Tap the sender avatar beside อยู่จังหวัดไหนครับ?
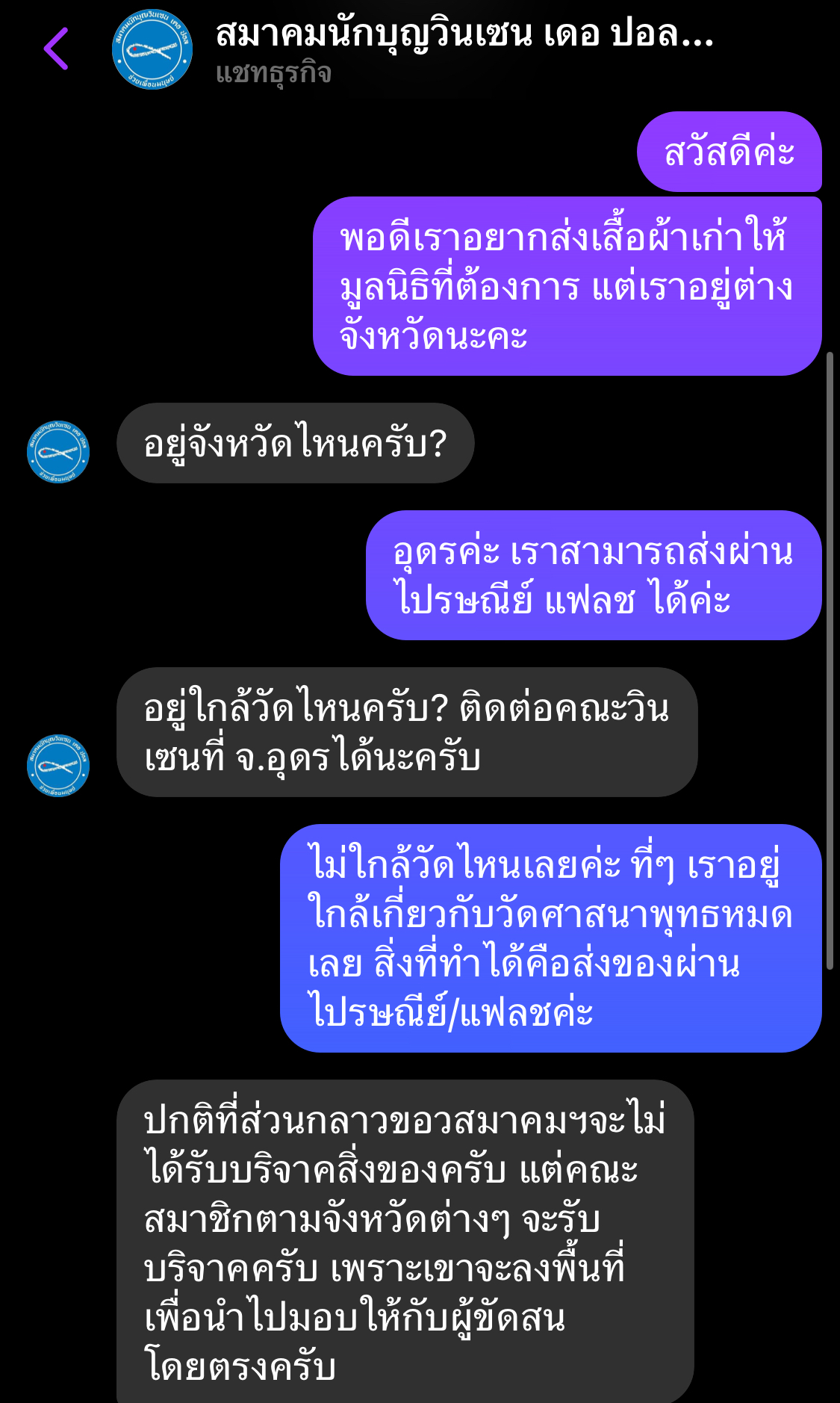 [x=58, y=451]
